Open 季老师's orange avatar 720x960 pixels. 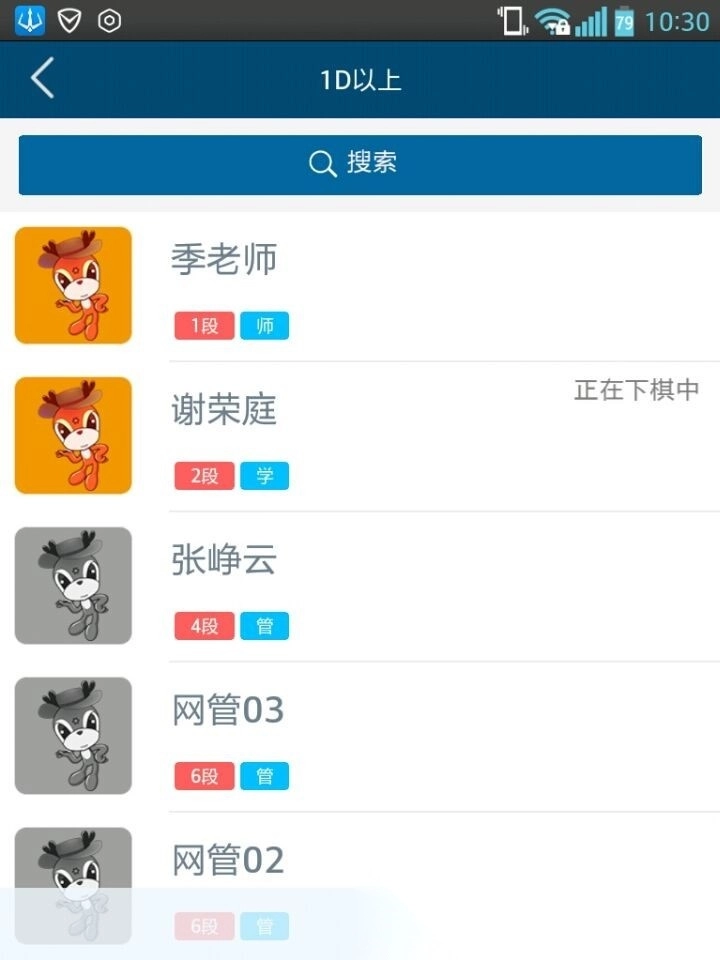[72, 284]
